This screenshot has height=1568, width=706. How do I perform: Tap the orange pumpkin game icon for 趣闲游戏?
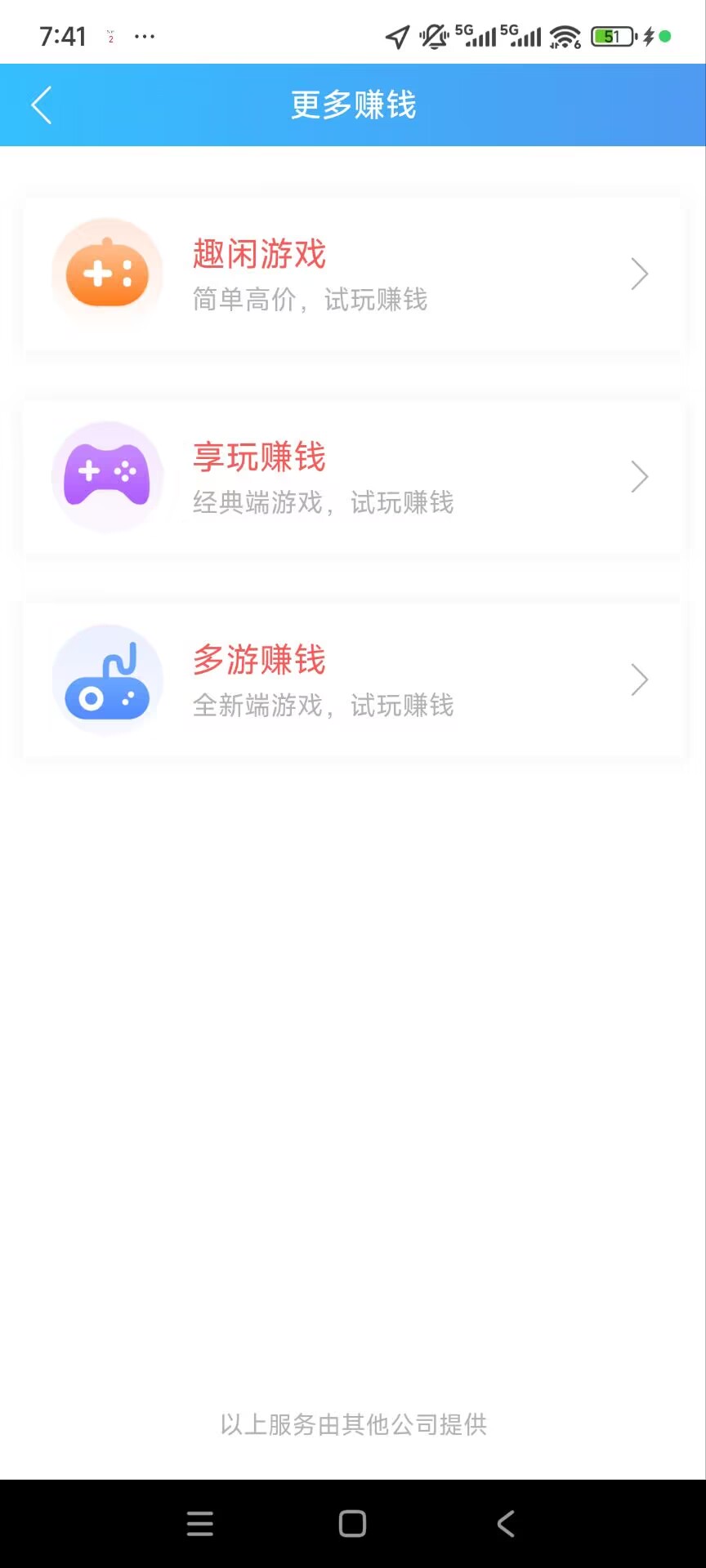(x=106, y=273)
